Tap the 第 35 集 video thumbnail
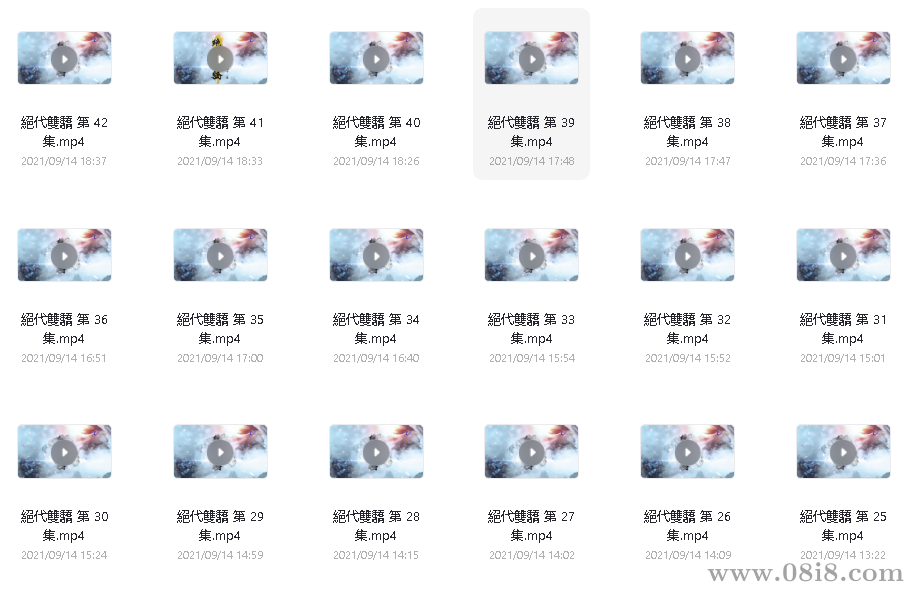The width and height of the screenshot is (924, 591). click(x=220, y=255)
